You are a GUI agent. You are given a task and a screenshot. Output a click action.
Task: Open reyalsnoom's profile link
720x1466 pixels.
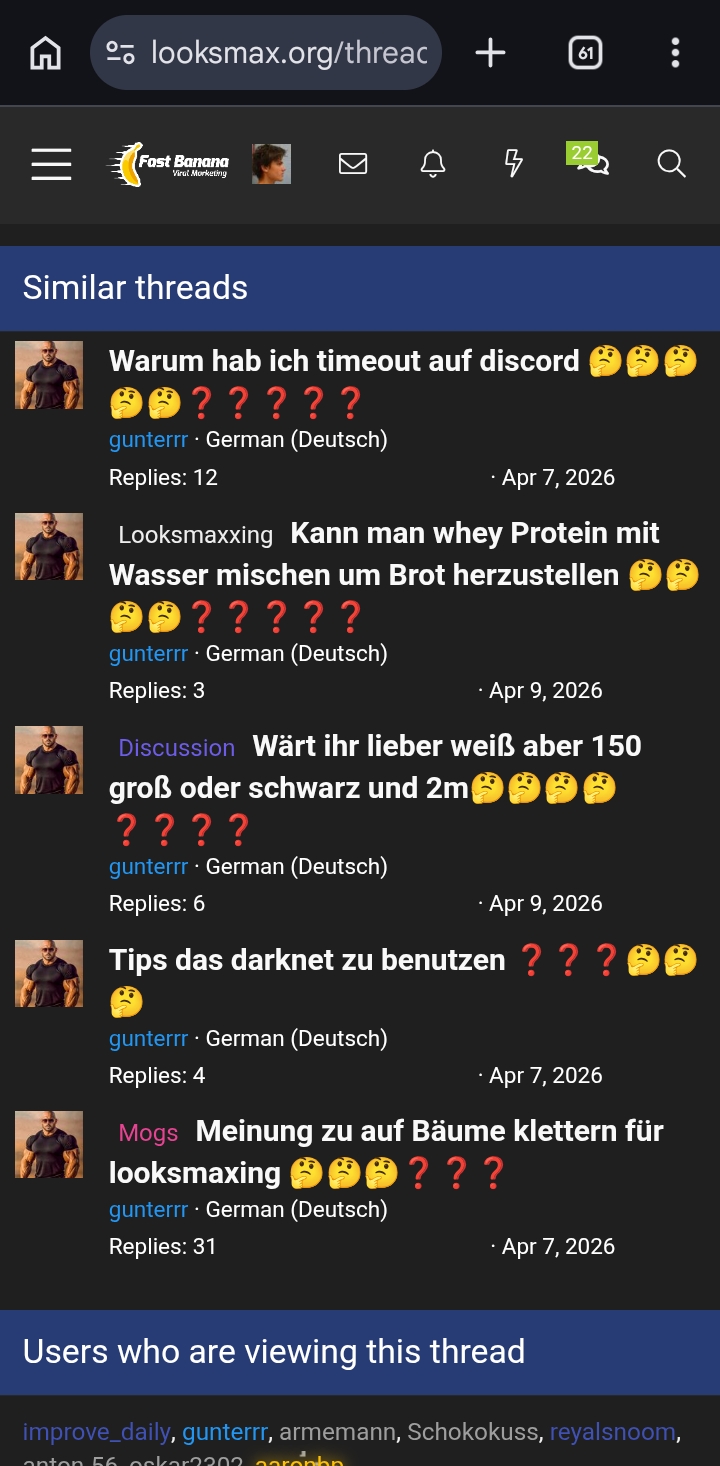tap(612, 1432)
